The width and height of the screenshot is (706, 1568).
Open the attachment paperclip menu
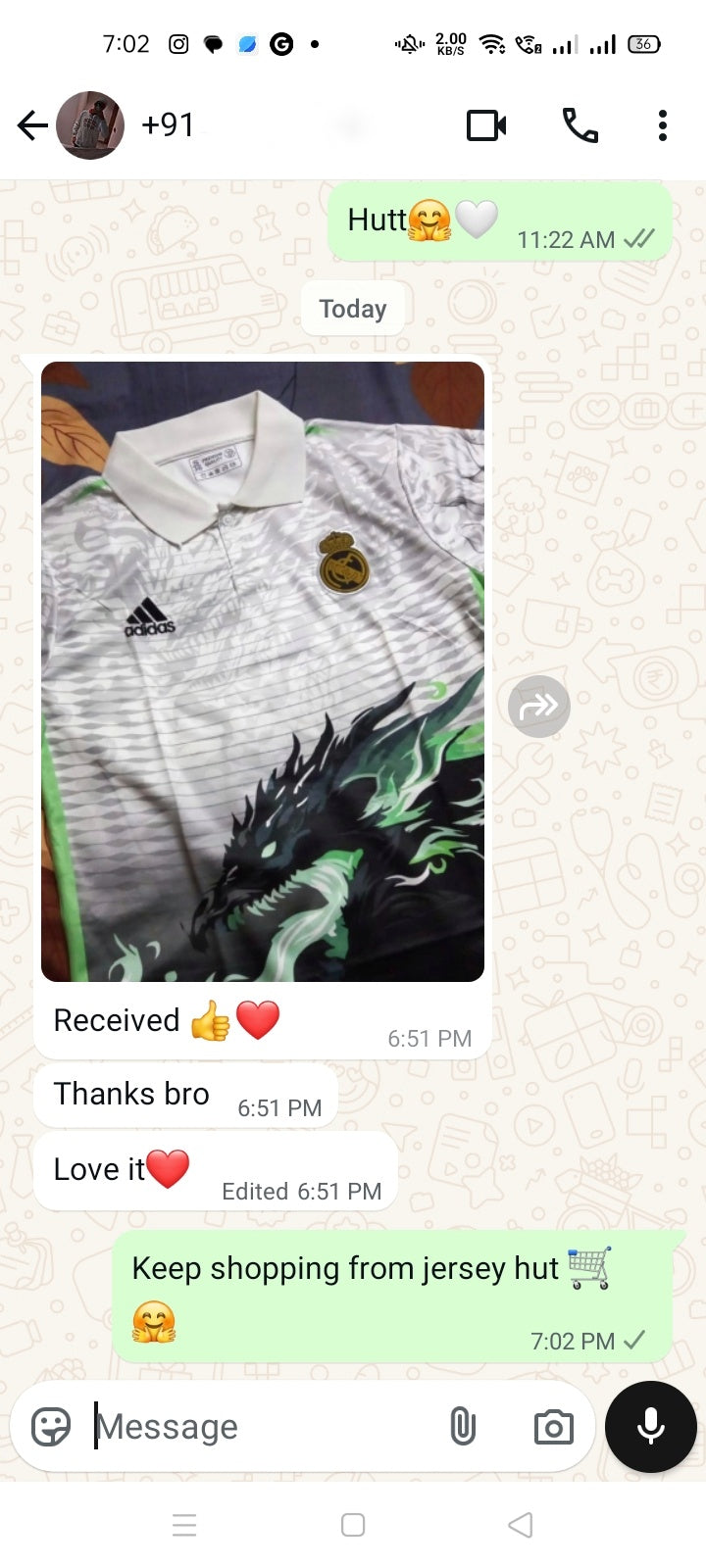tap(463, 1427)
